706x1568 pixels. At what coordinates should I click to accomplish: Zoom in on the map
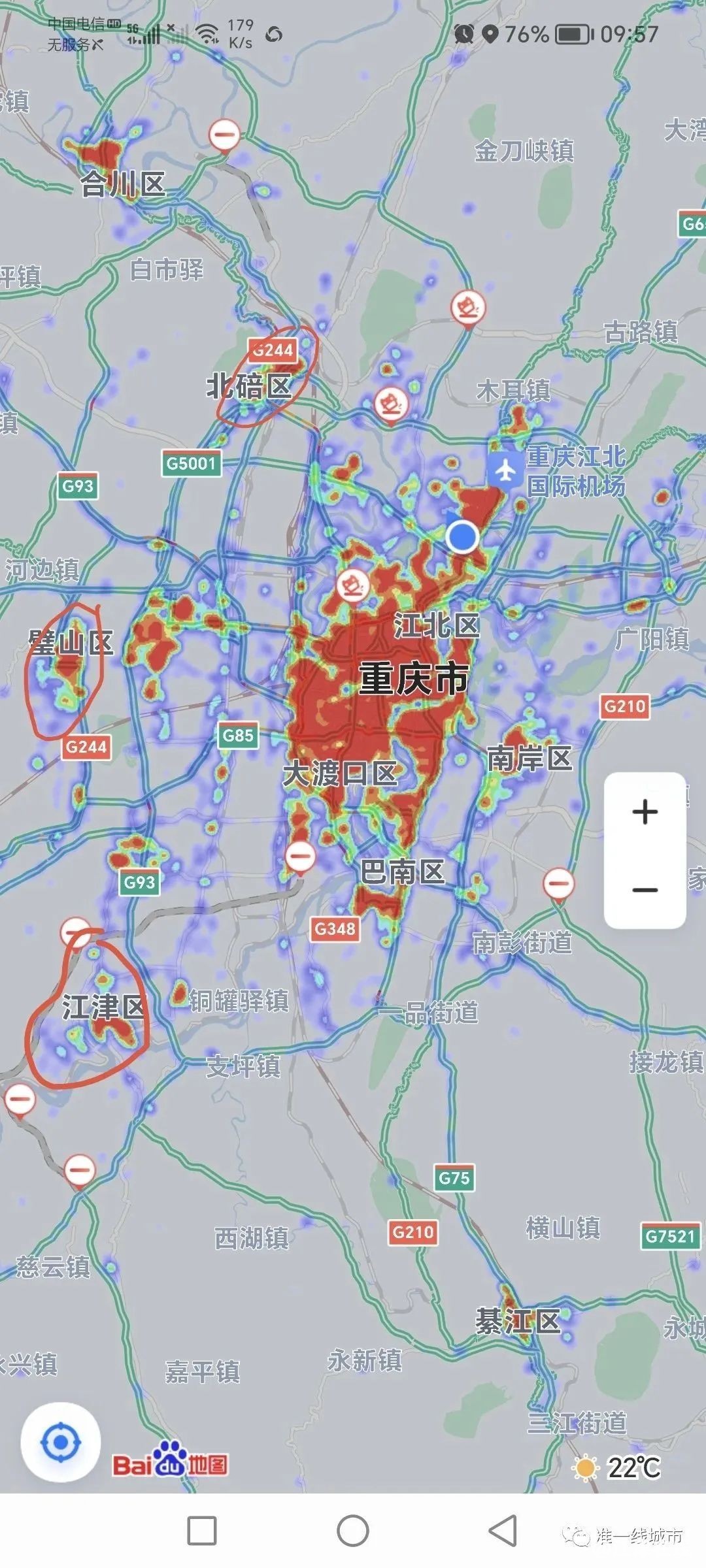pos(645,812)
